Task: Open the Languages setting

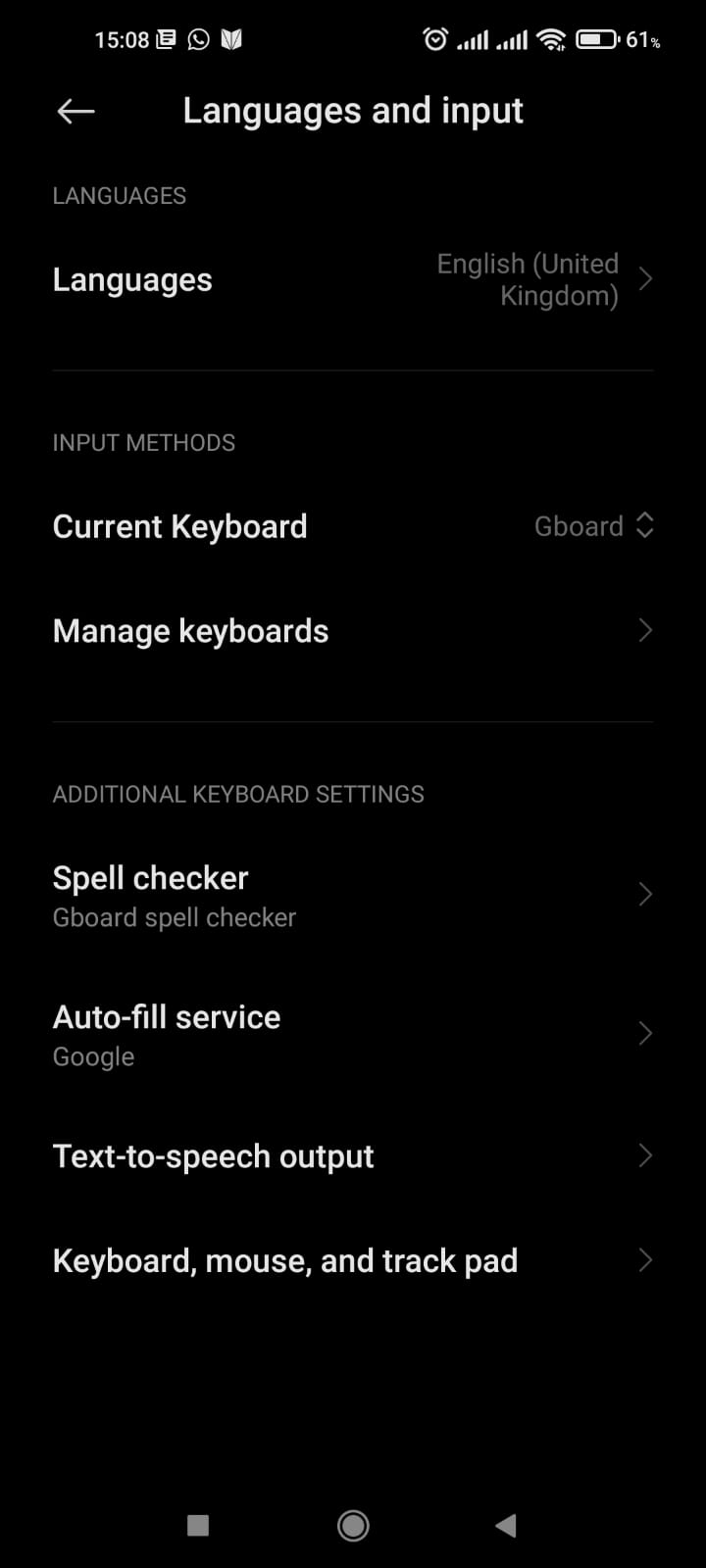Action: [x=353, y=279]
